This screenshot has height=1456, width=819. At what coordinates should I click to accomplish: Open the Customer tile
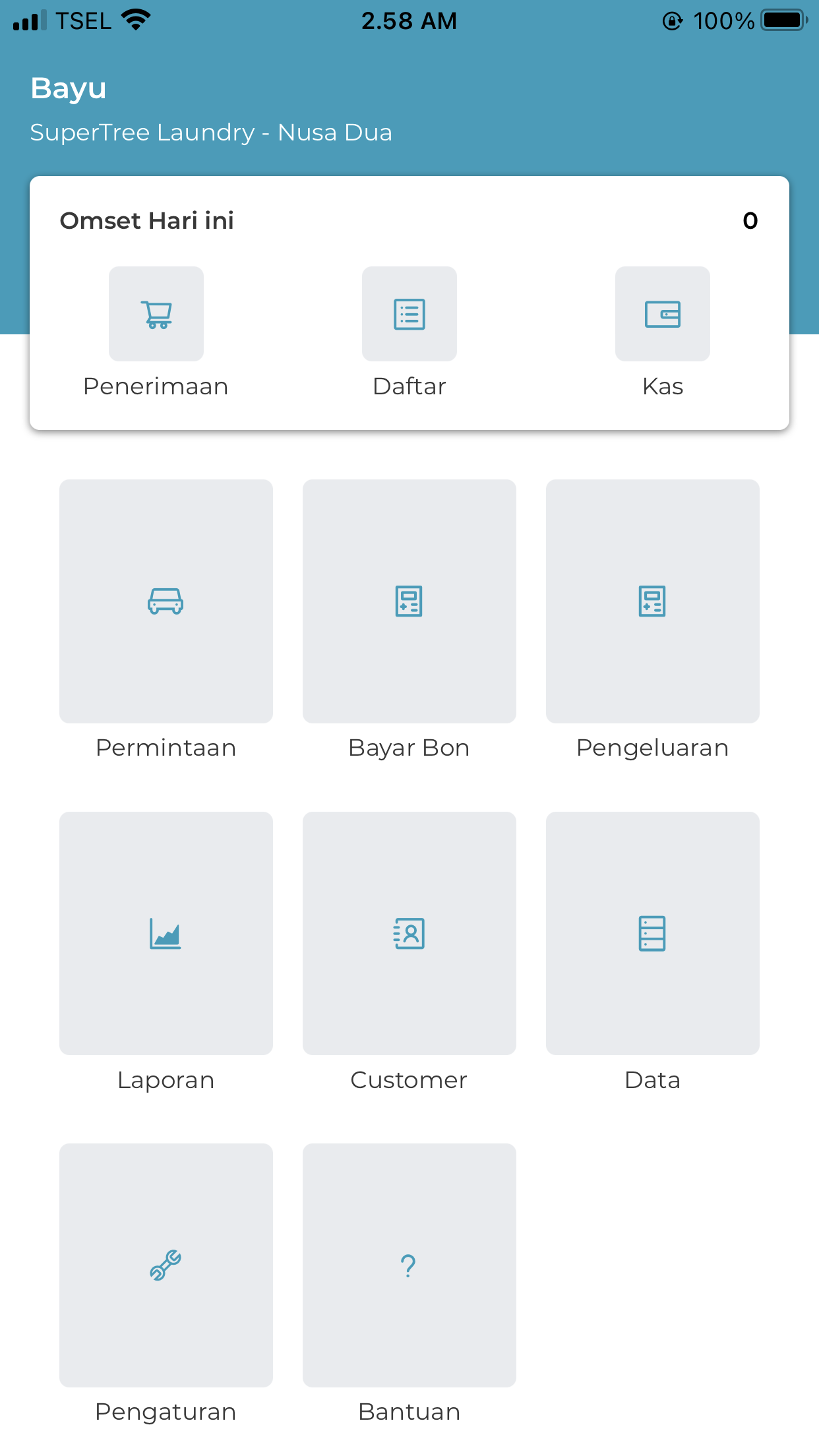[409, 934]
